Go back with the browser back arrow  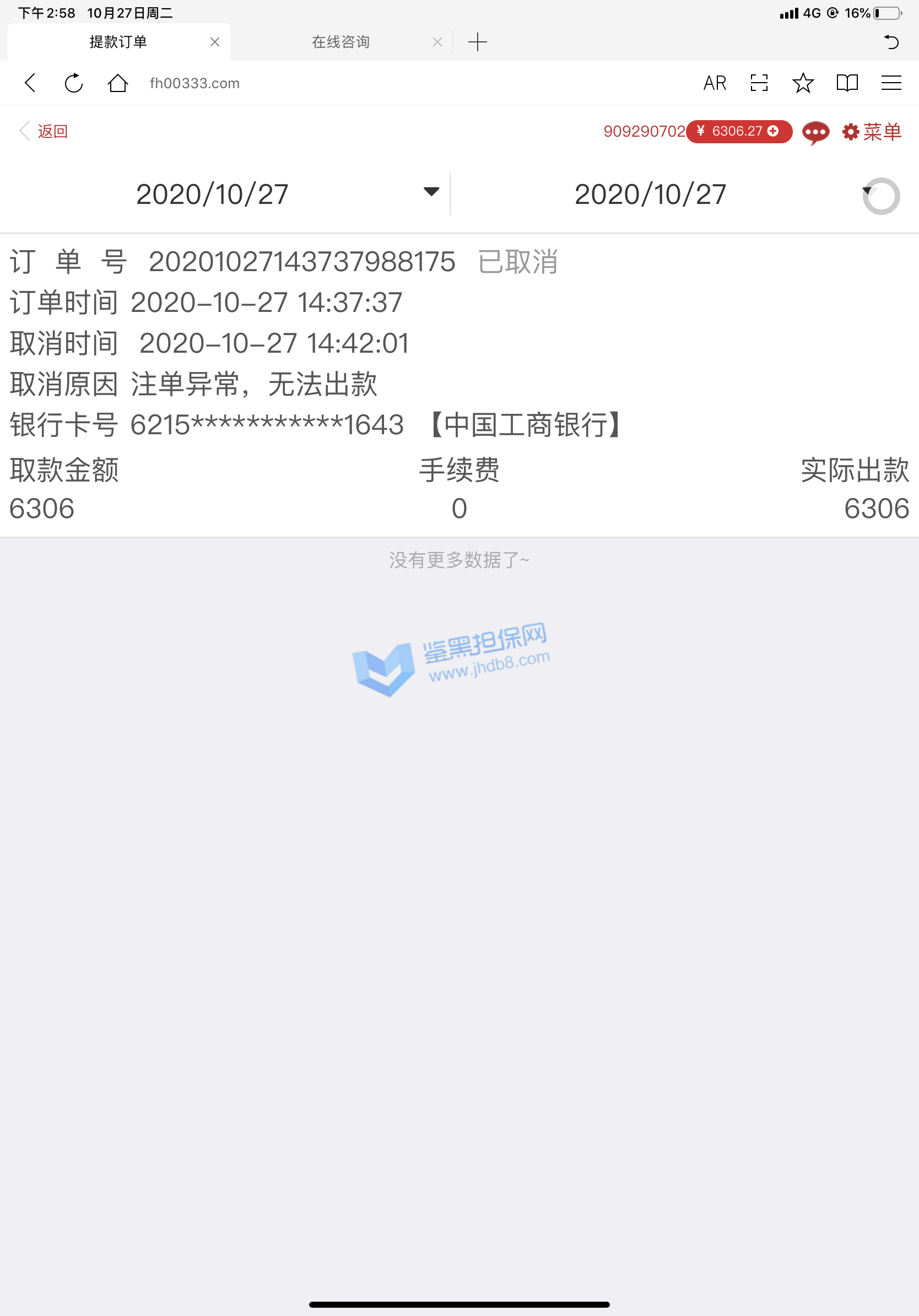coord(30,83)
